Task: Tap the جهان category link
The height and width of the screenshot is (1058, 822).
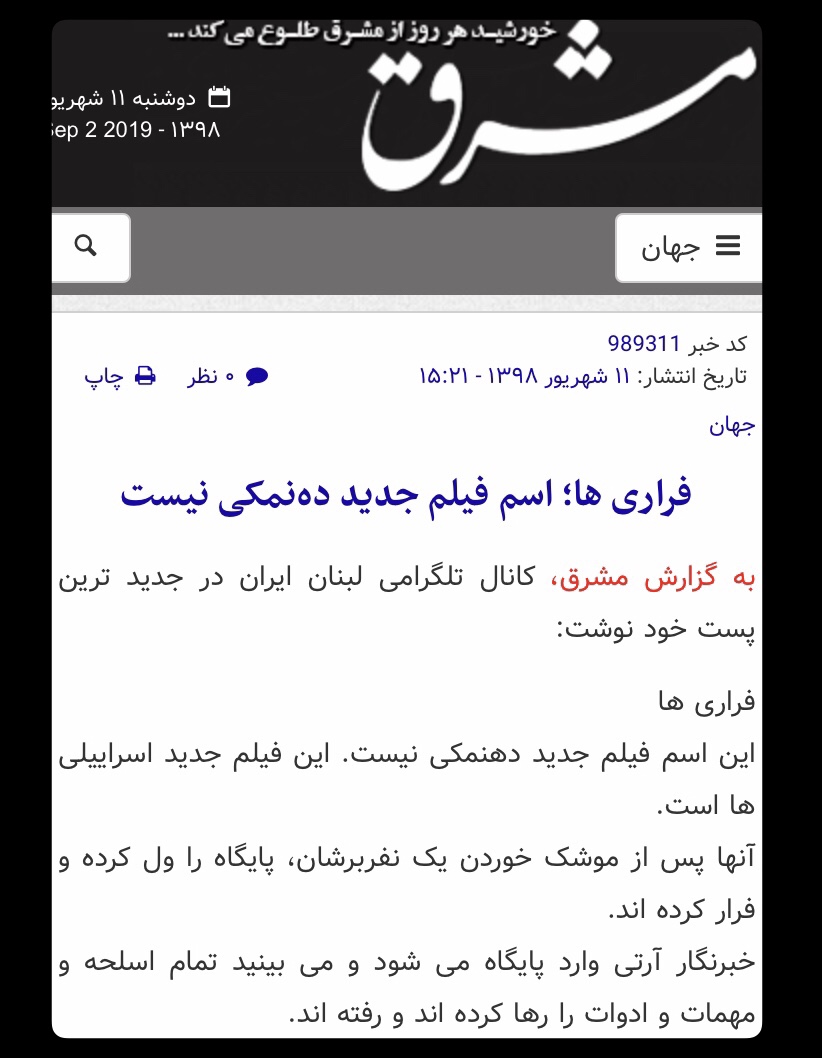Action: coord(732,426)
